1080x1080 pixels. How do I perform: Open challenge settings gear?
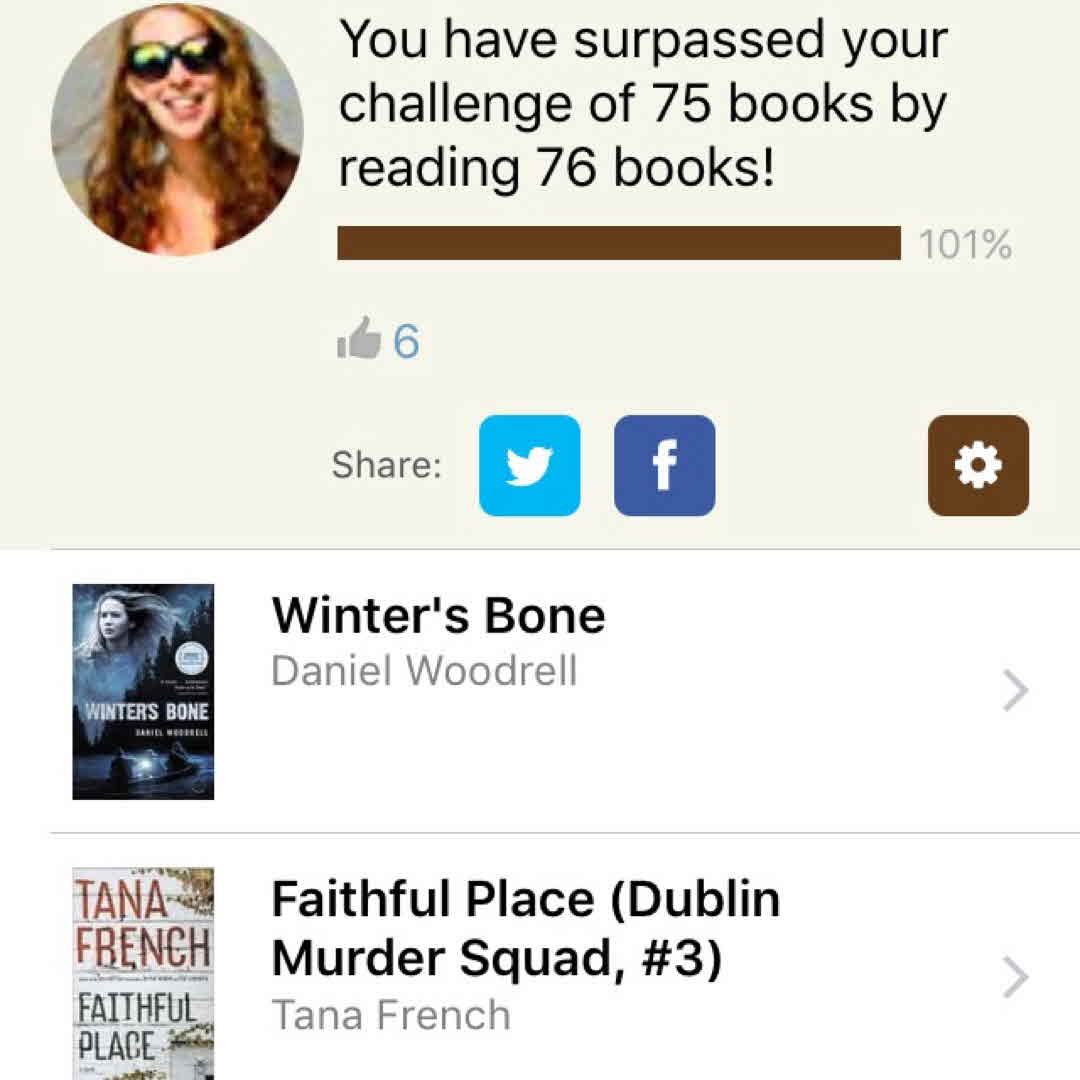977,466
